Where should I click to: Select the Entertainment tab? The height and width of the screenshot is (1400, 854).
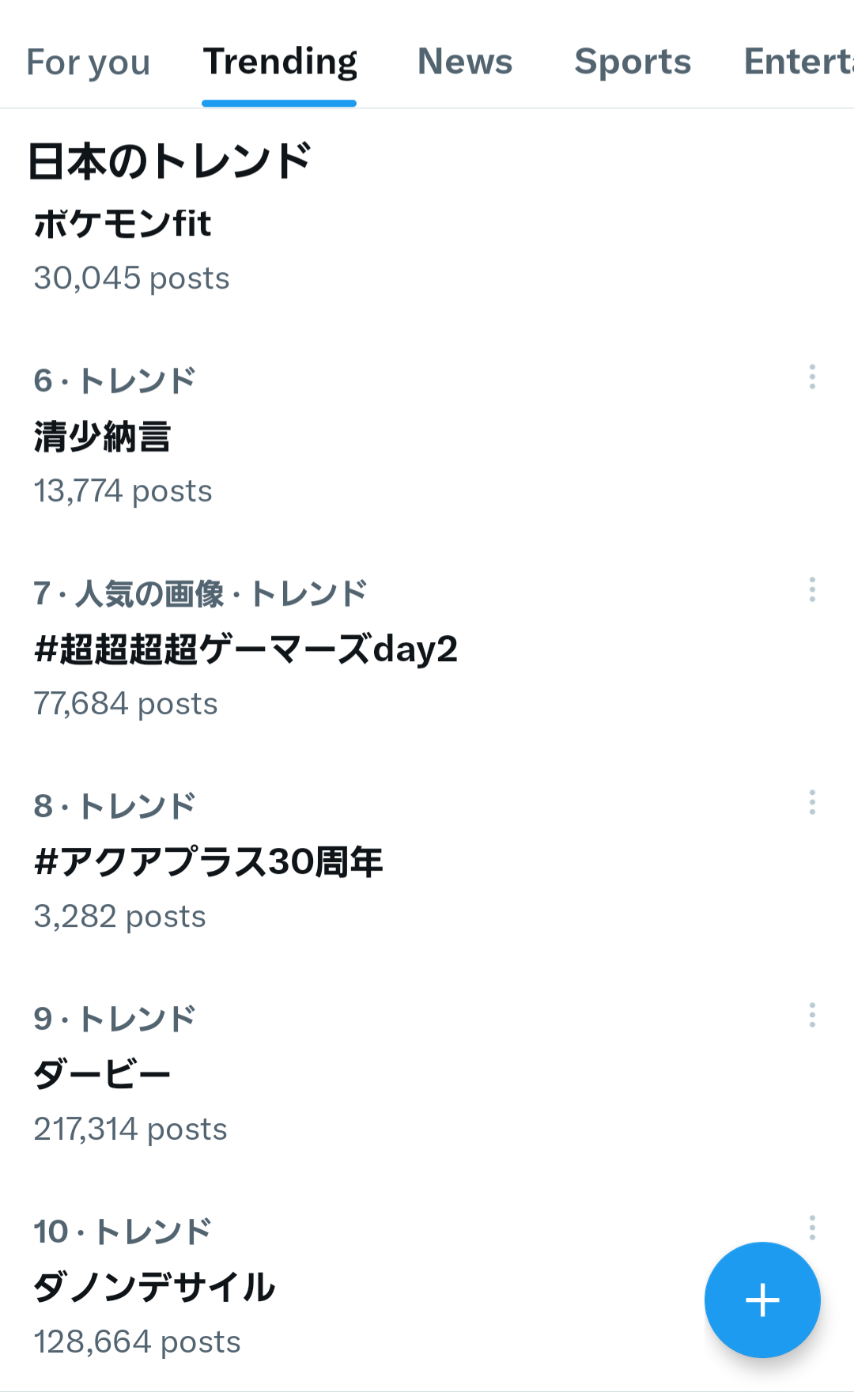click(x=799, y=62)
